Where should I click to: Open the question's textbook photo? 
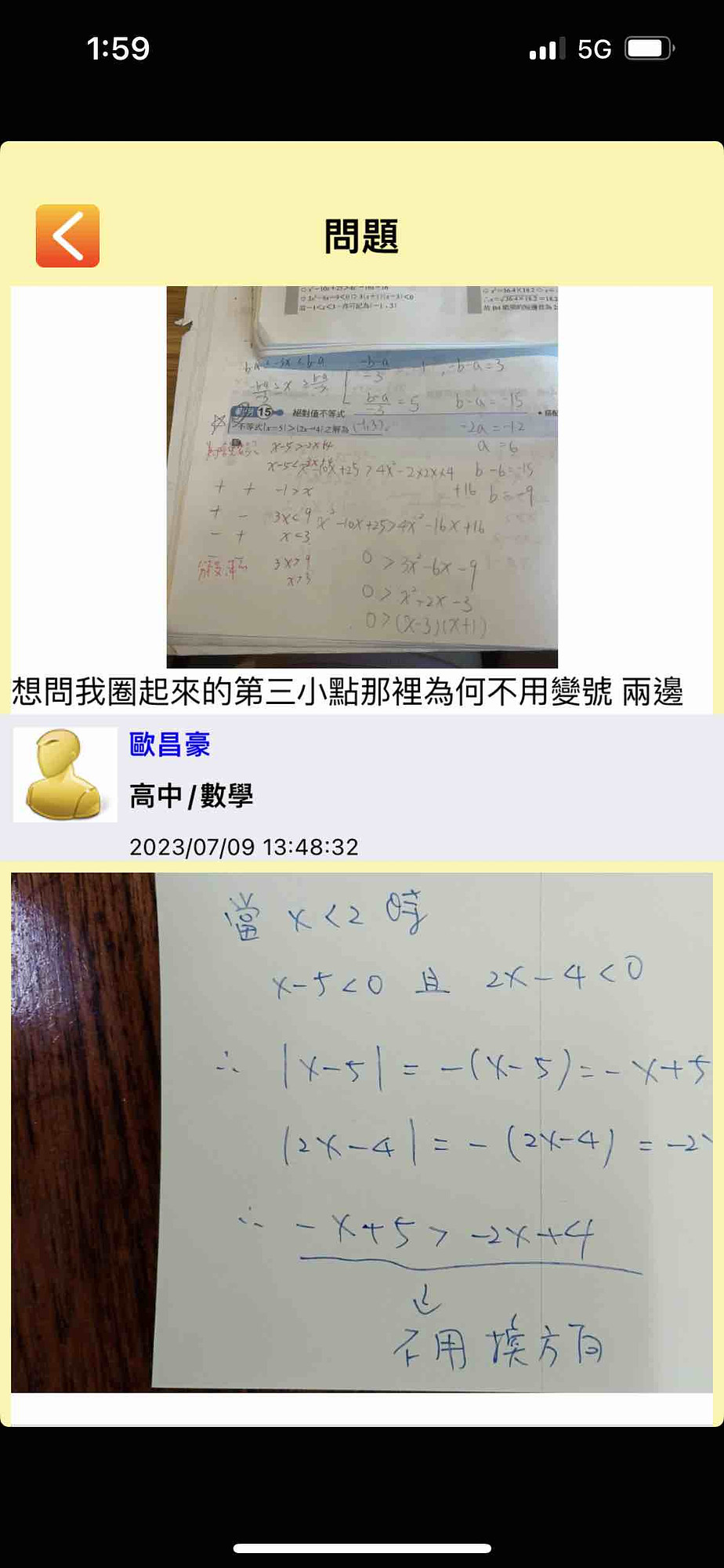pos(362,477)
